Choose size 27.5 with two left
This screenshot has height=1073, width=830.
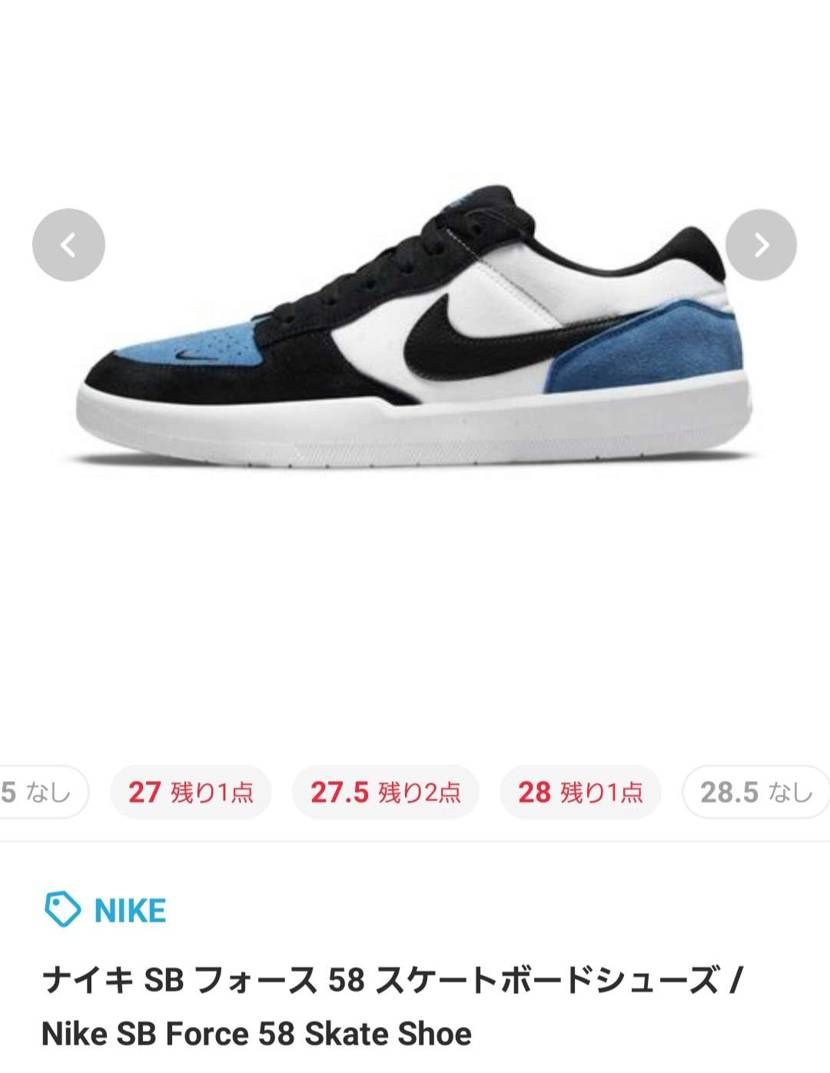pos(385,793)
